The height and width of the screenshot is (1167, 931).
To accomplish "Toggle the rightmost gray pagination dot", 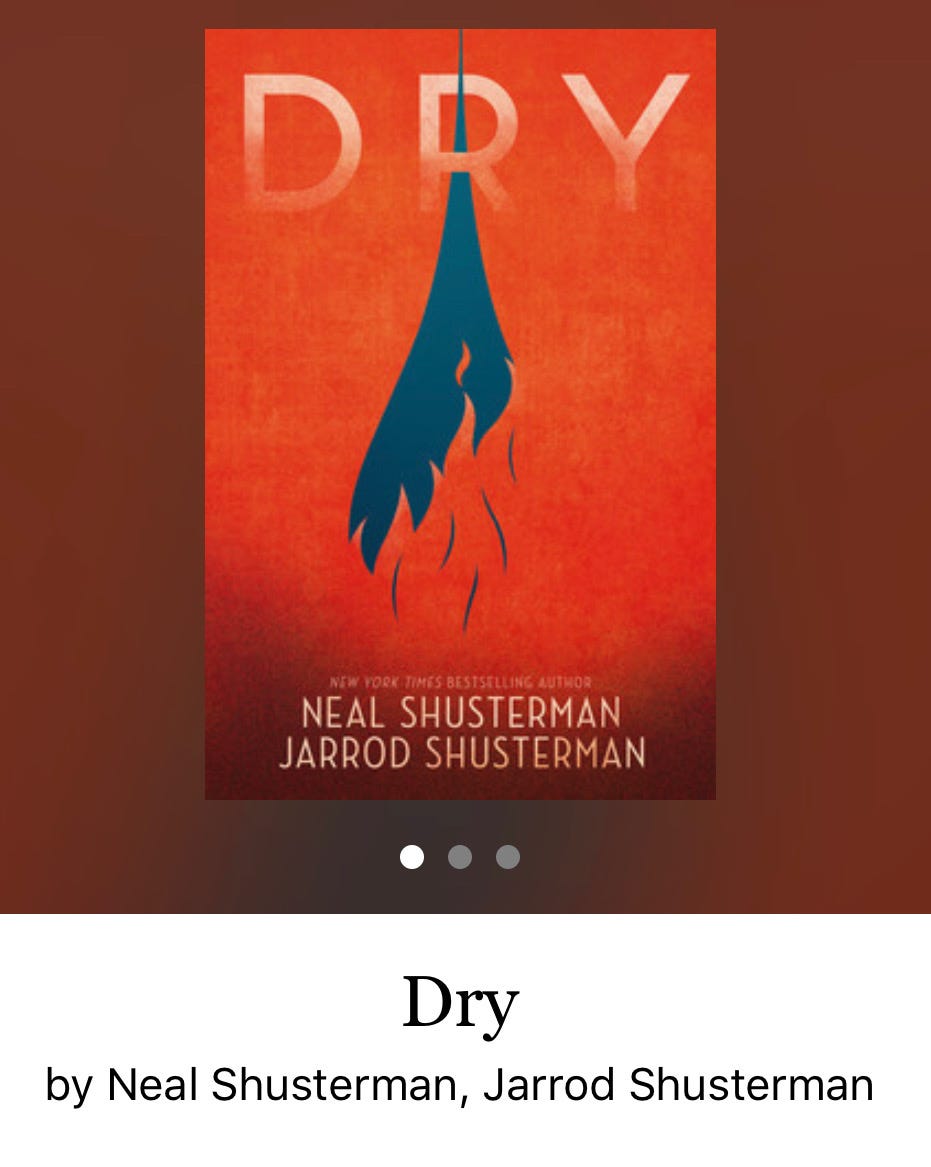I will (508, 857).
